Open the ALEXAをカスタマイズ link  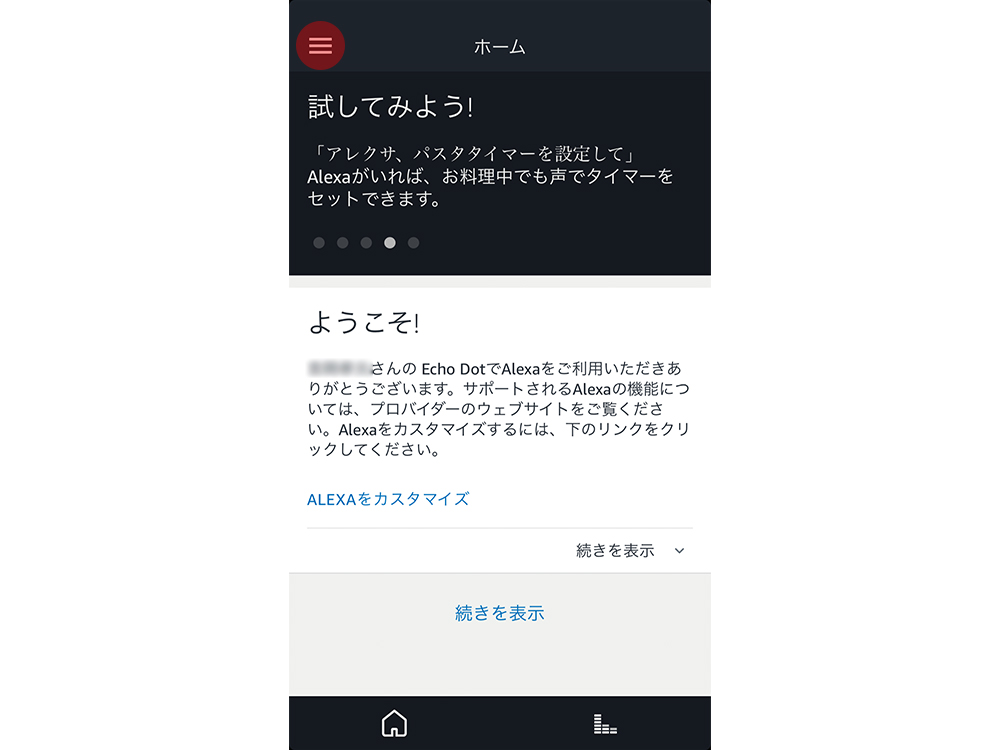pos(388,499)
